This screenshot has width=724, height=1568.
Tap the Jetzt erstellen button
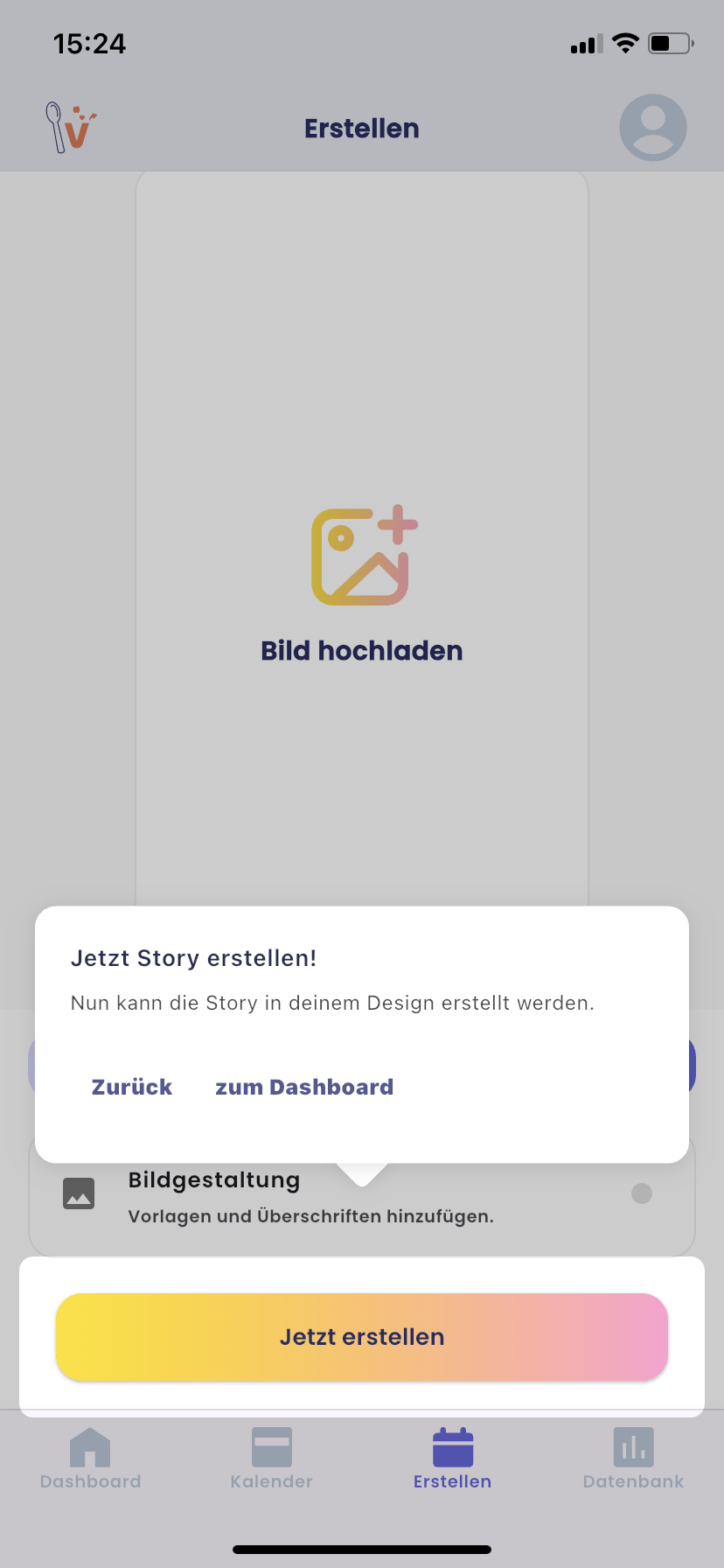(x=362, y=1337)
